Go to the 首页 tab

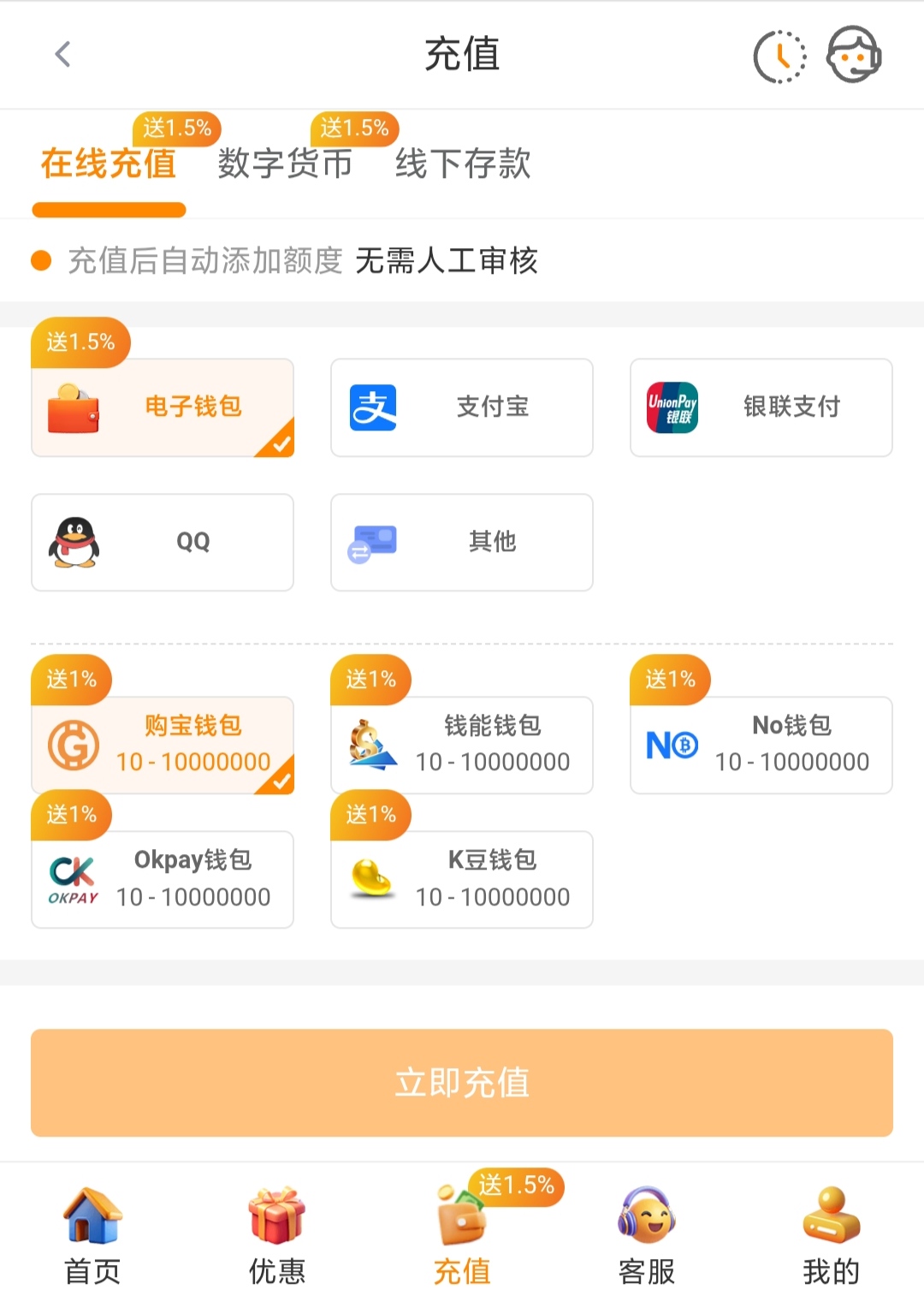click(92, 1236)
